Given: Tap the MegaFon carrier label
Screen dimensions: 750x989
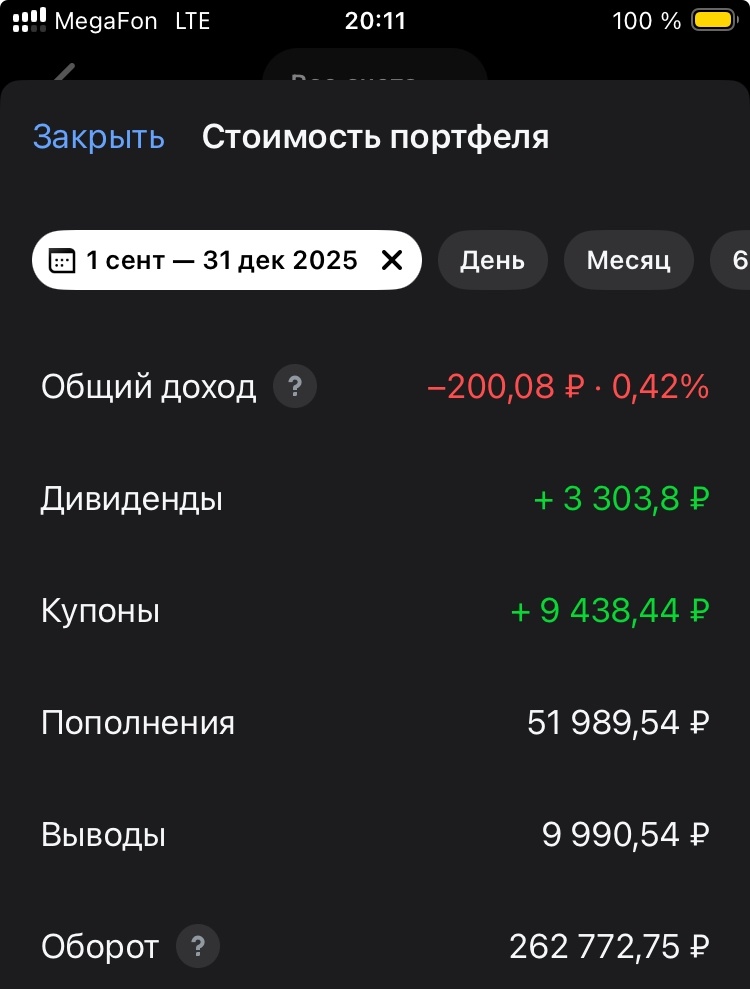Looking at the screenshot, I should (x=108, y=20).
